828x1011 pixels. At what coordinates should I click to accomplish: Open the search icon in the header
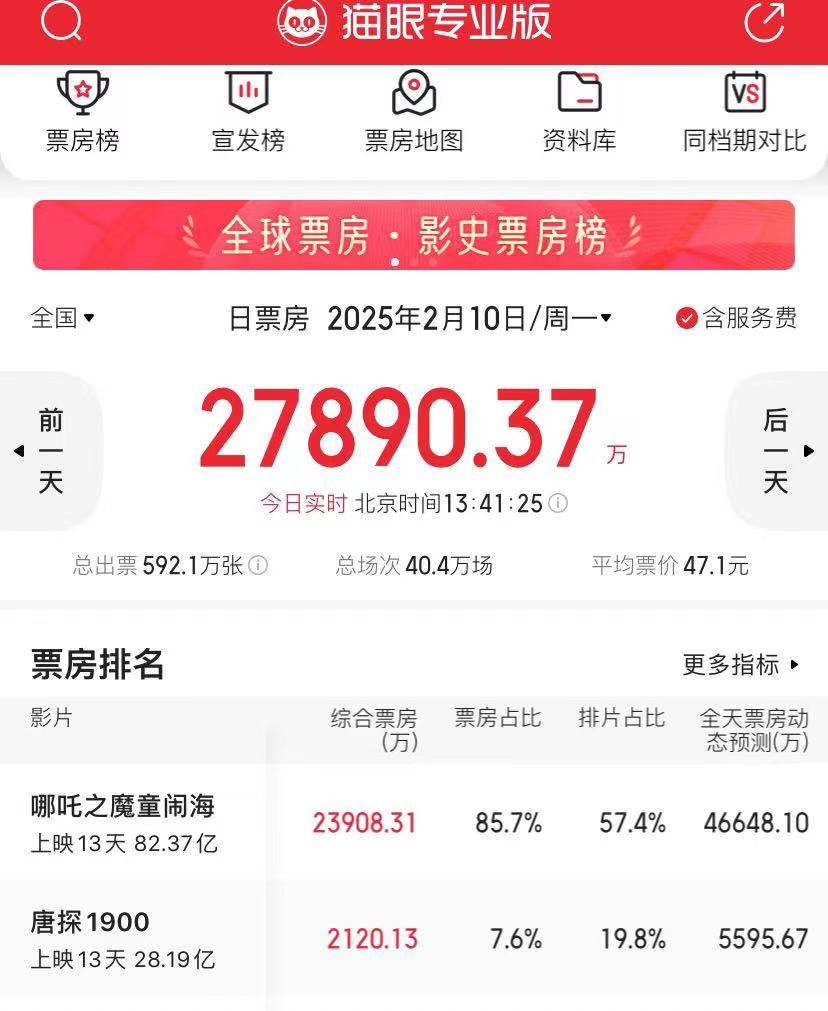tap(62, 22)
